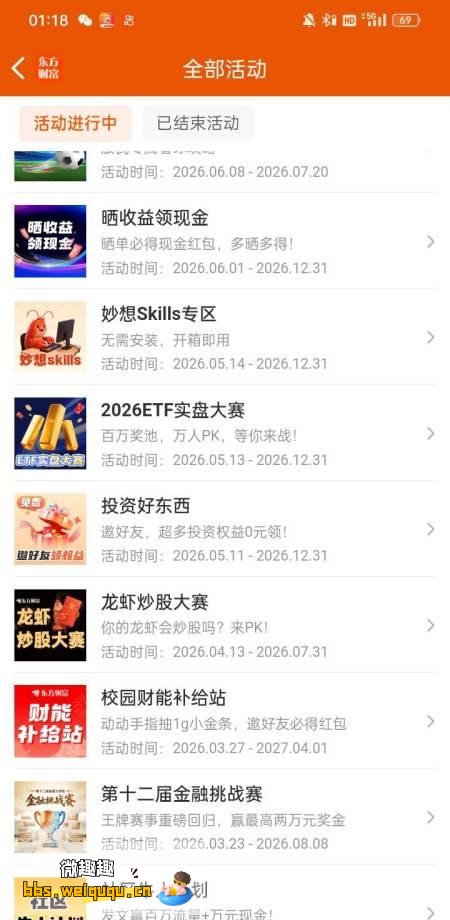The image size is (450, 920).
Task: Open the 妙想Skills专区 activity
Action: click(225, 337)
